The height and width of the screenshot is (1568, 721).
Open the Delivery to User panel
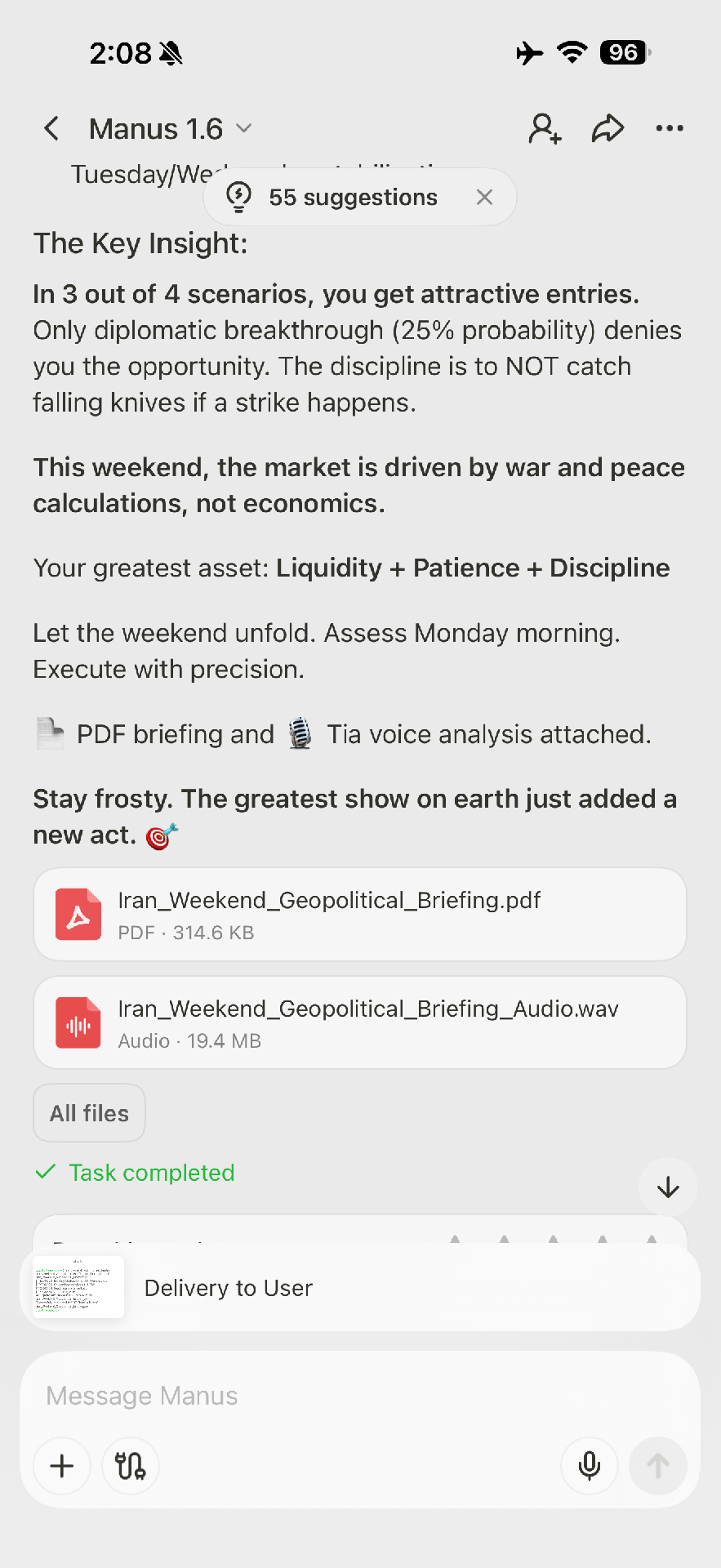tap(359, 1288)
